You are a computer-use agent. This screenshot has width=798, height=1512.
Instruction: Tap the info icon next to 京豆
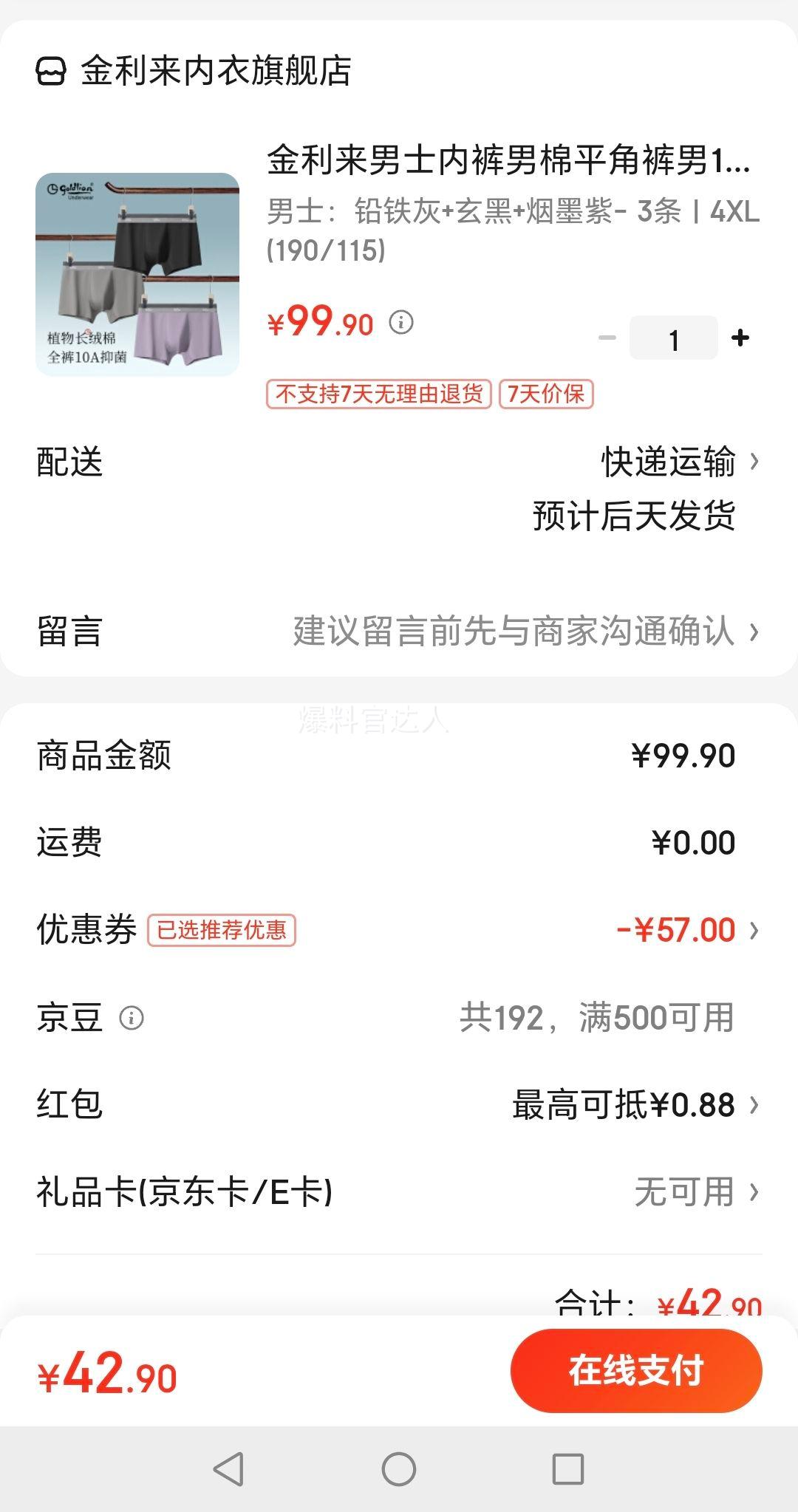(132, 1018)
